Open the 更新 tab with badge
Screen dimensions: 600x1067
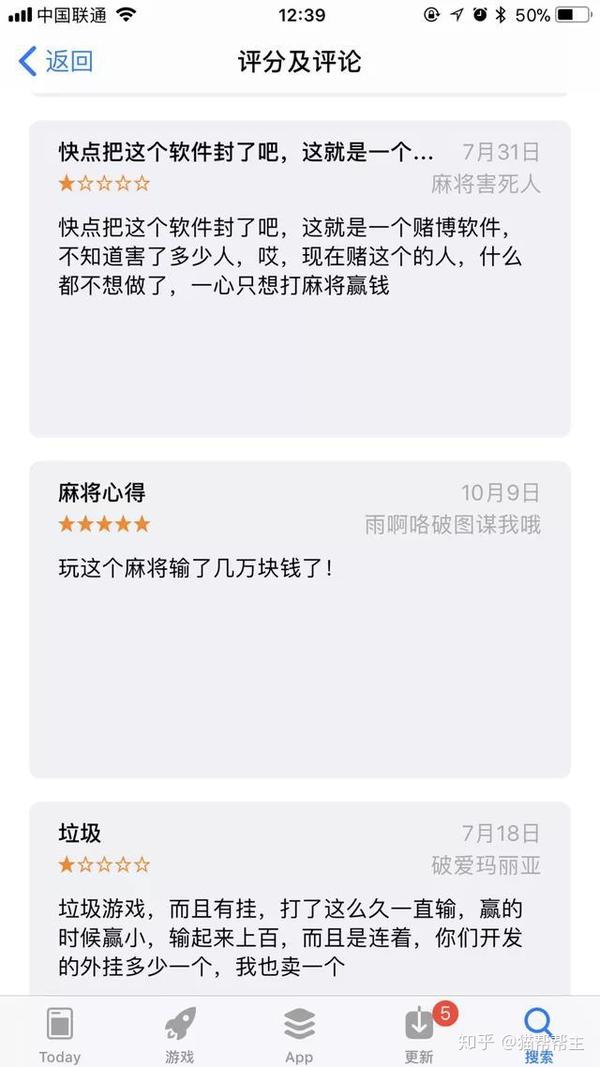(420, 1033)
